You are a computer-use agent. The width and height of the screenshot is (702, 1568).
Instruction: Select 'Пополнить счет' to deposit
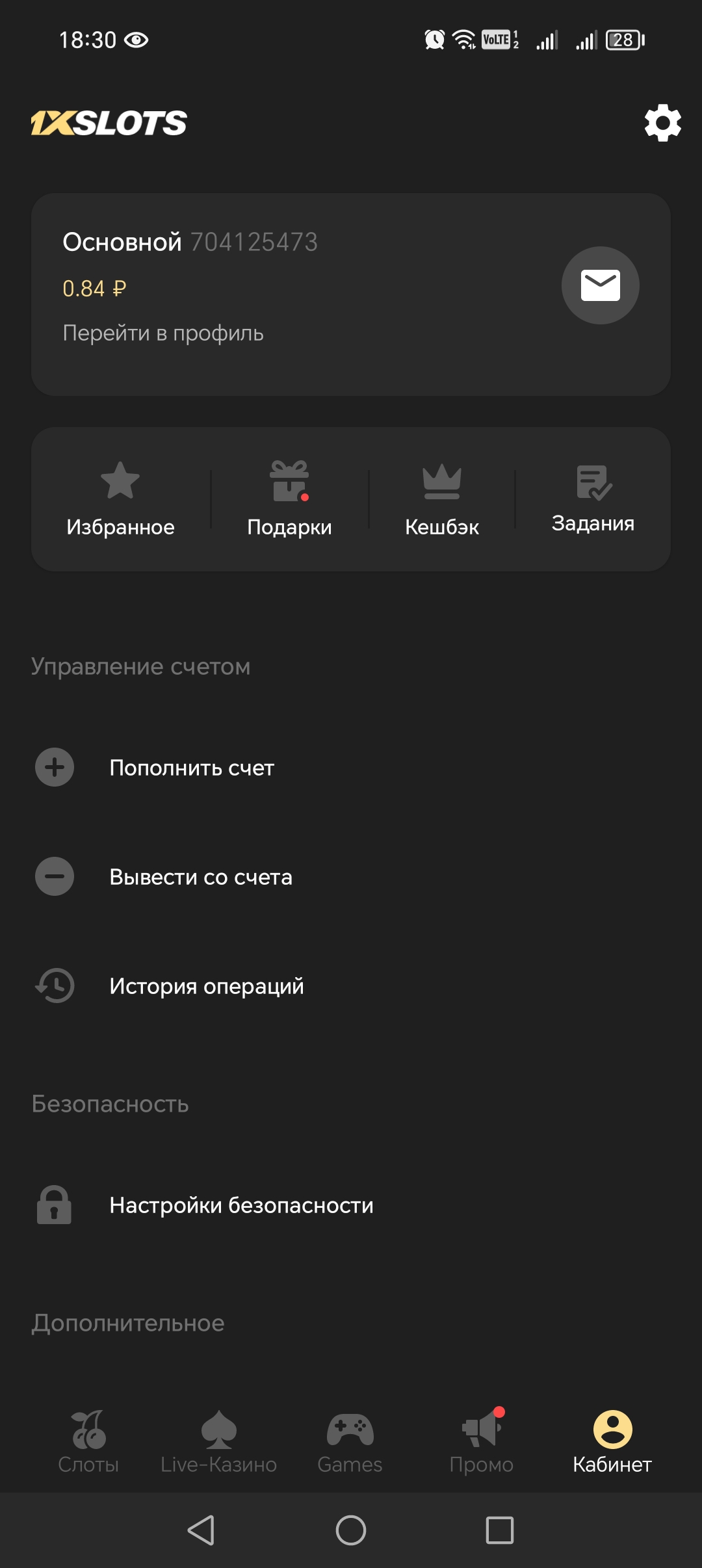pyautogui.click(x=192, y=768)
